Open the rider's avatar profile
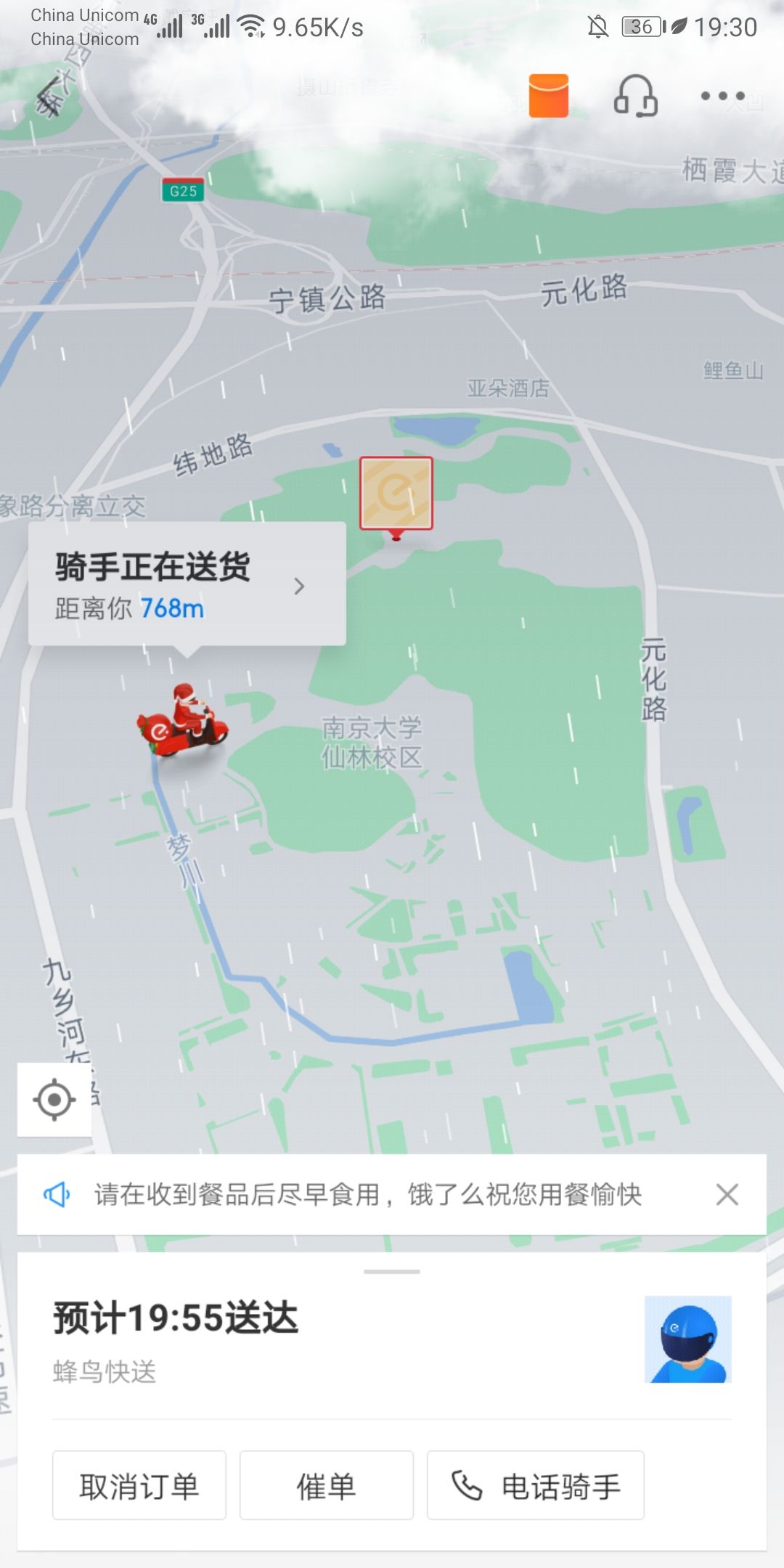The width and height of the screenshot is (784, 1568). click(x=687, y=1339)
